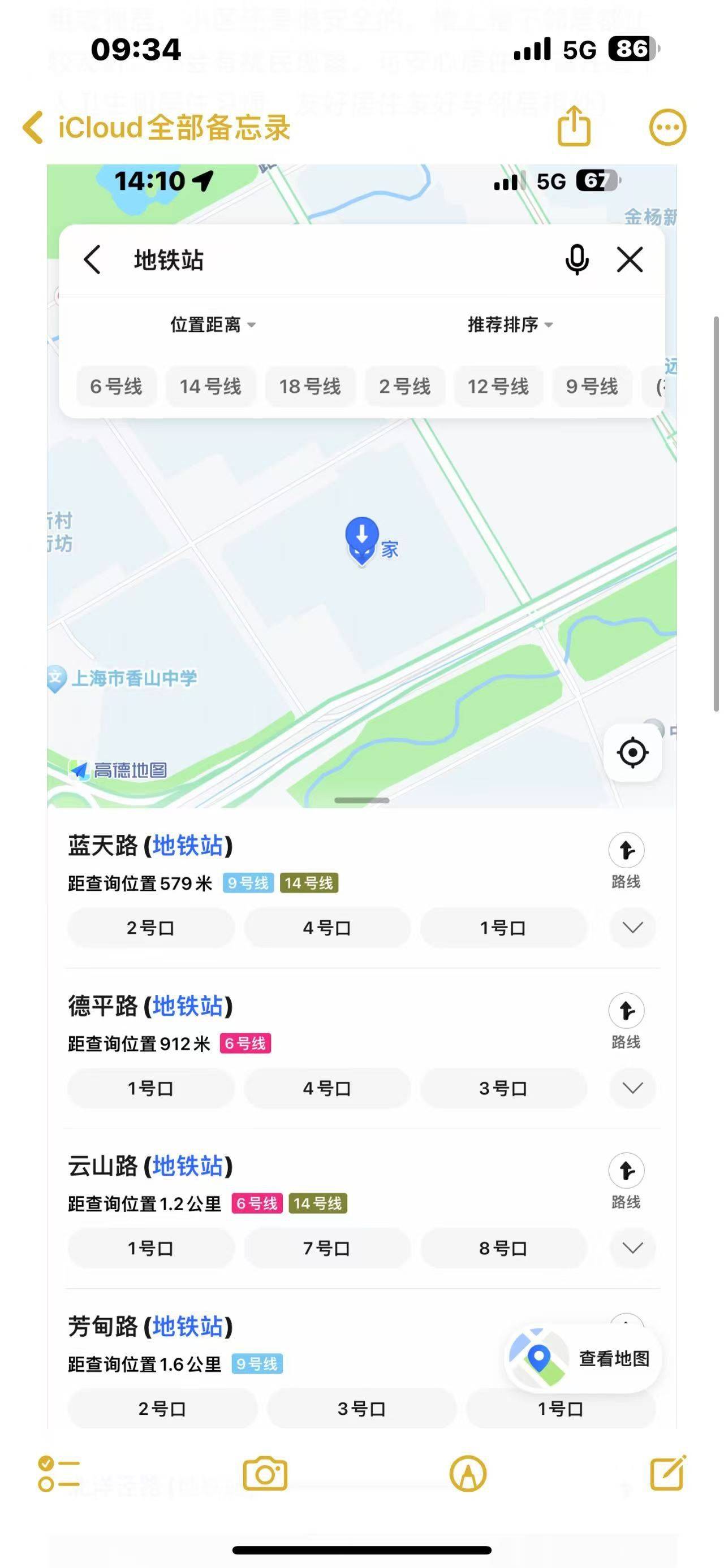Open the markup pen tool

[x=468, y=1474]
